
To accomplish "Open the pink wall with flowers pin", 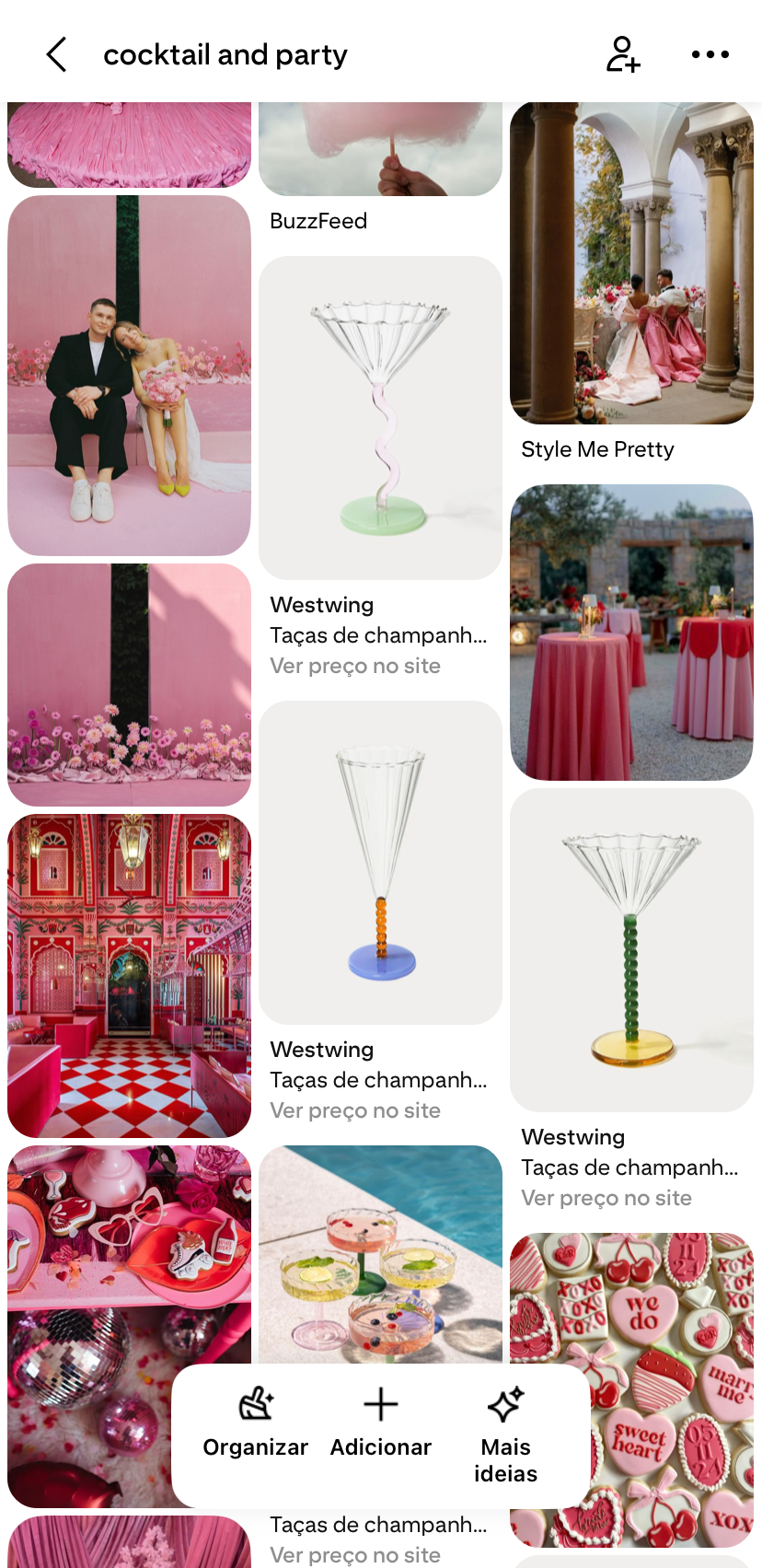I will click(x=129, y=684).
